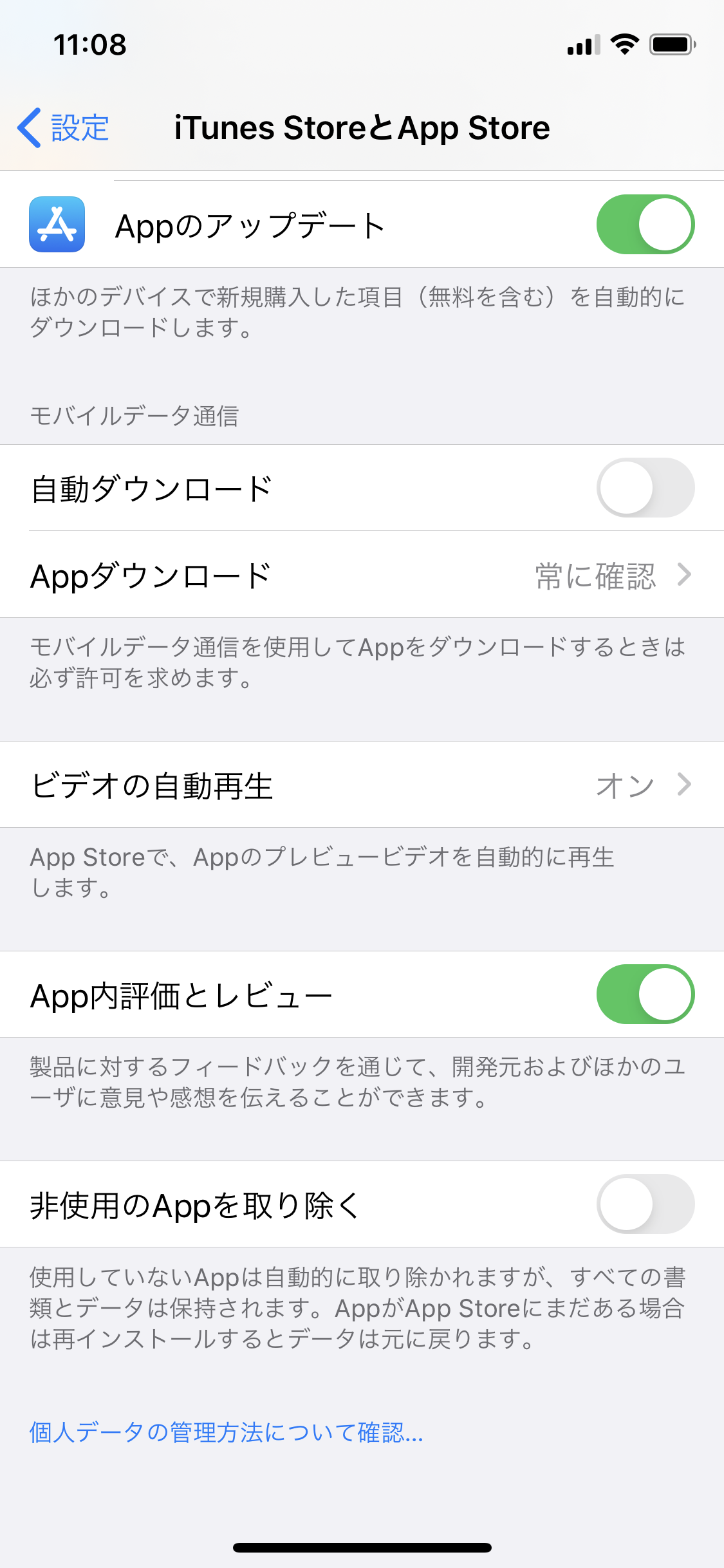Toggle 非使用のAppを取り除く on
Image resolution: width=724 pixels, height=1568 pixels.
coord(645,1204)
